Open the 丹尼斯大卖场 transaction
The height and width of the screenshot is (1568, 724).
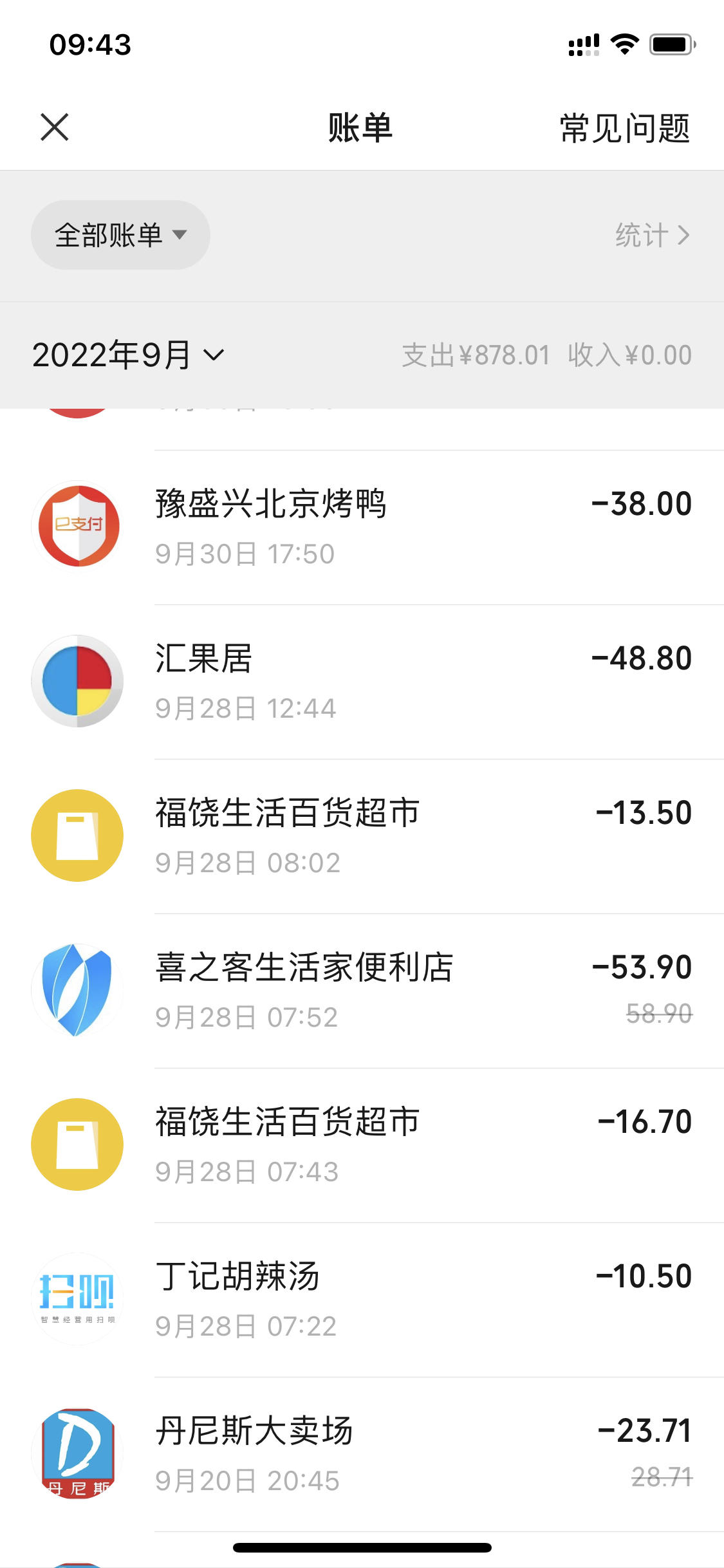pos(362,1455)
